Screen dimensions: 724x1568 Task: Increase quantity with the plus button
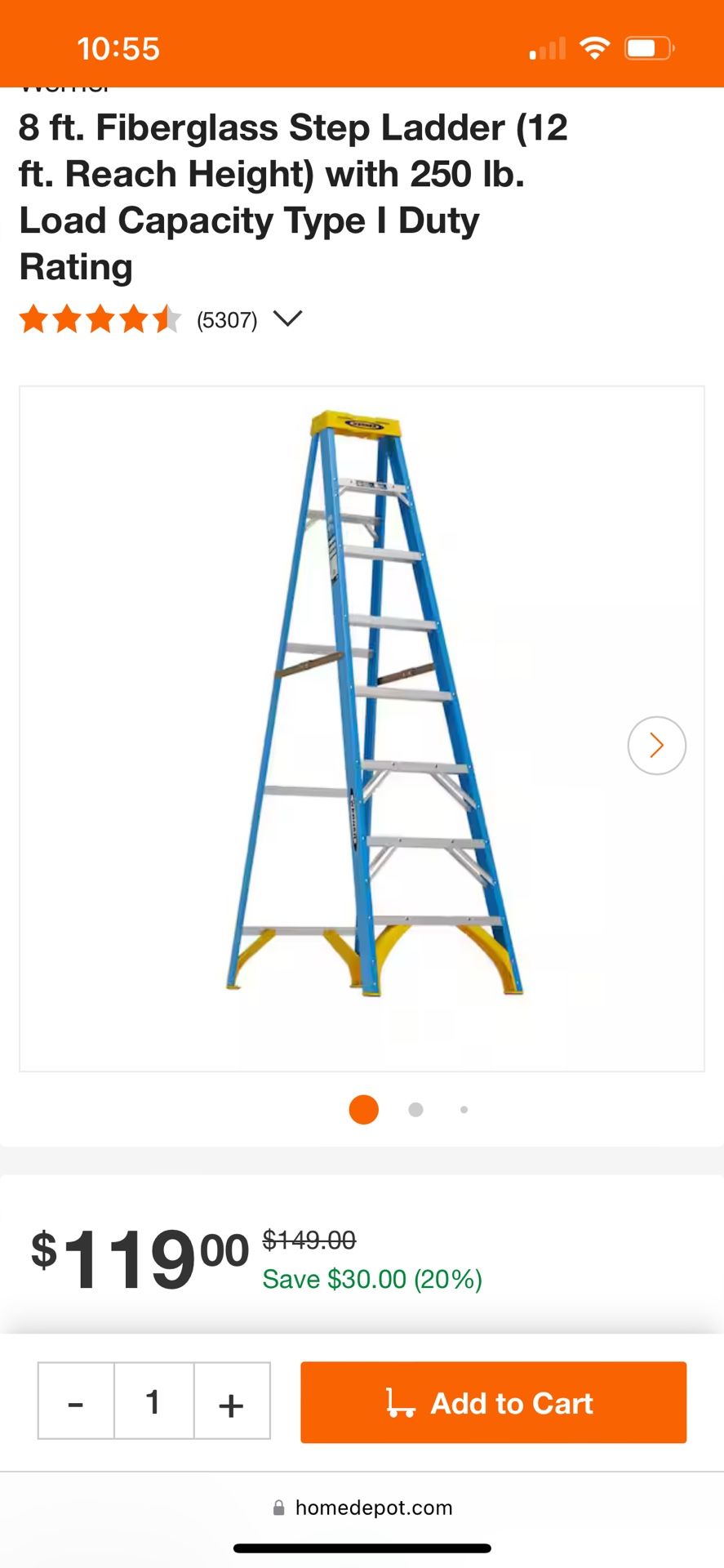click(232, 1401)
